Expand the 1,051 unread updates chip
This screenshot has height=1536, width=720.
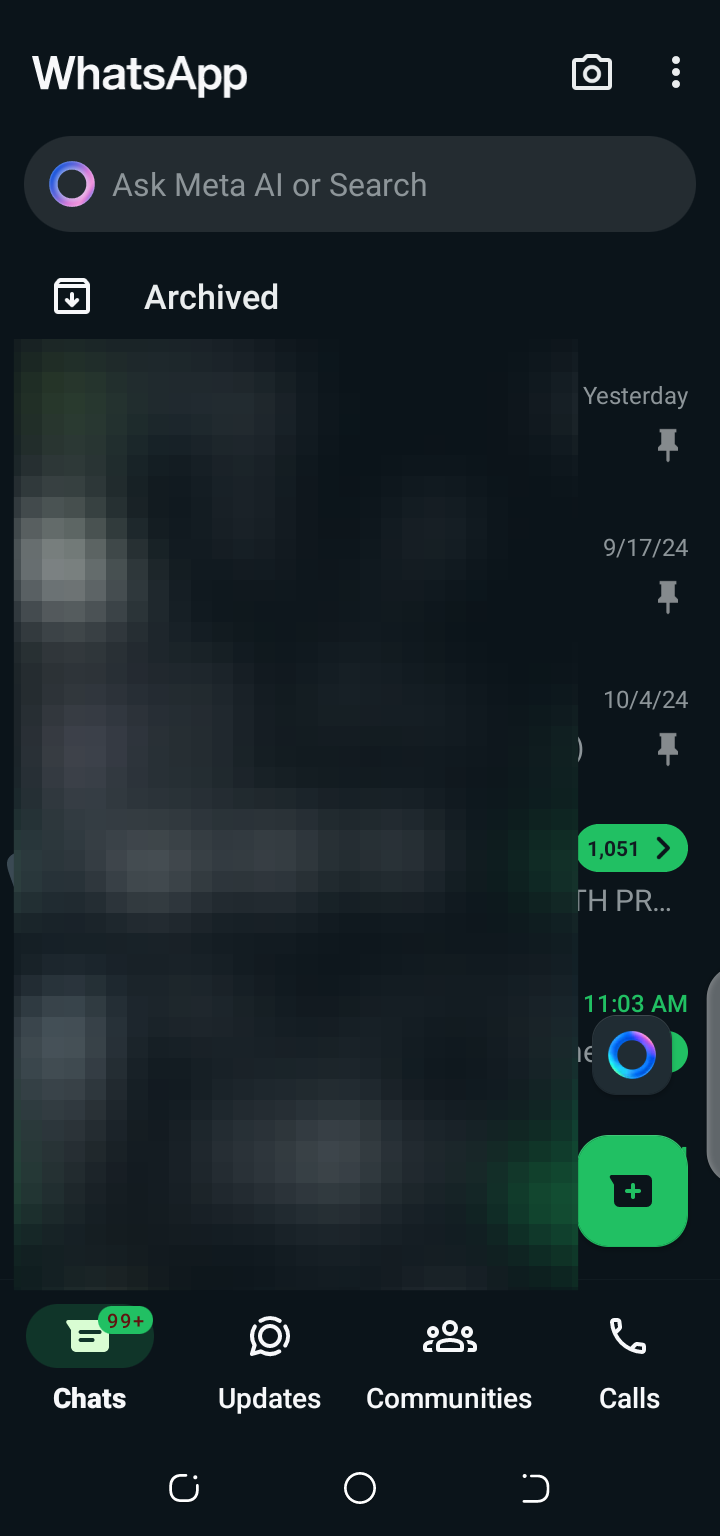pos(632,849)
